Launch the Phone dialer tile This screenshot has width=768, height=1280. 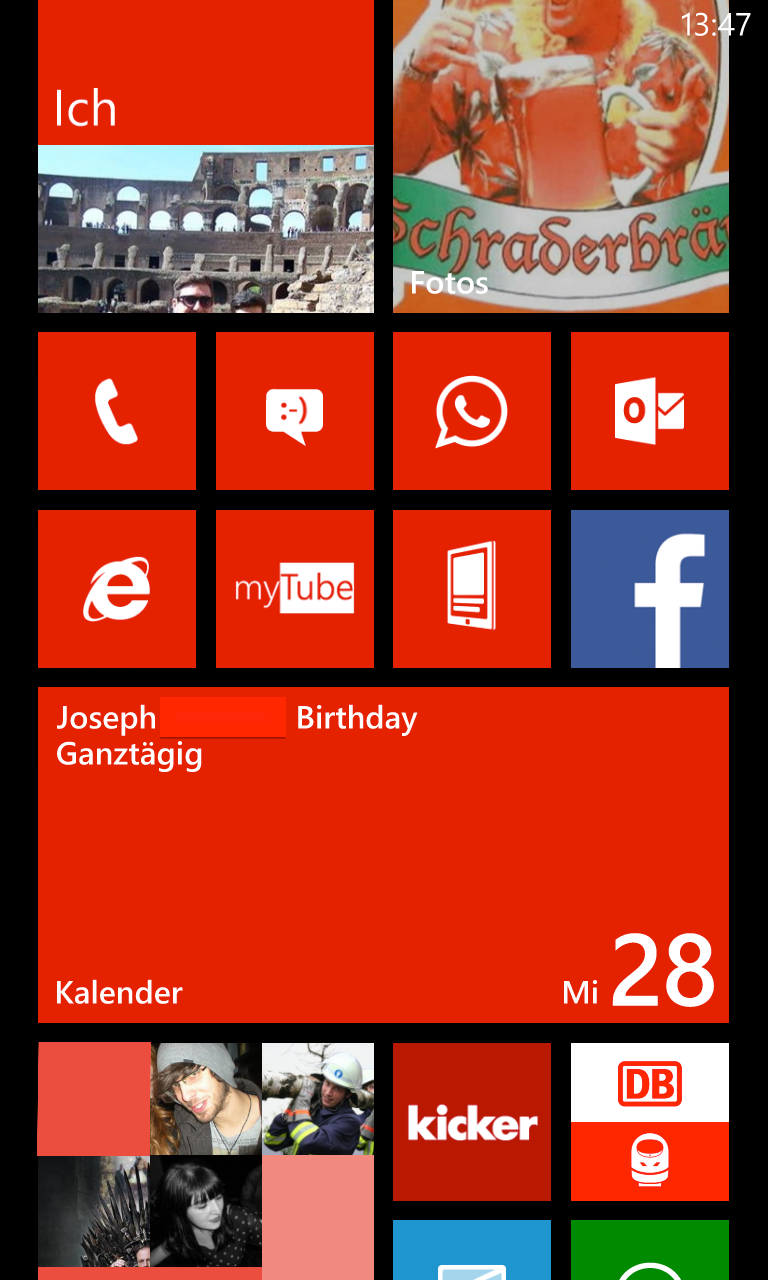click(x=117, y=411)
